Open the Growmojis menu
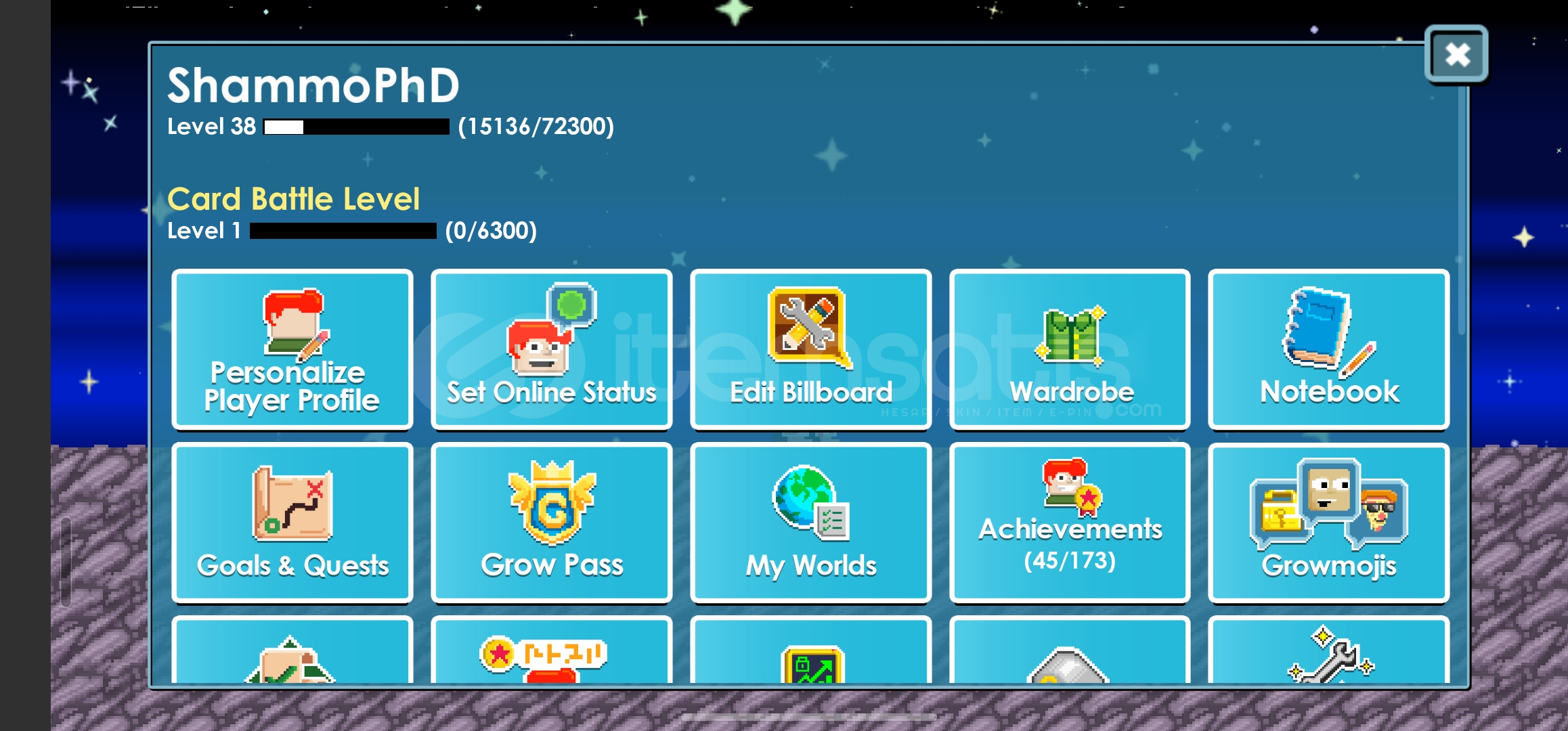Image resolution: width=1568 pixels, height=731 pixels. tap(1328, 523)
